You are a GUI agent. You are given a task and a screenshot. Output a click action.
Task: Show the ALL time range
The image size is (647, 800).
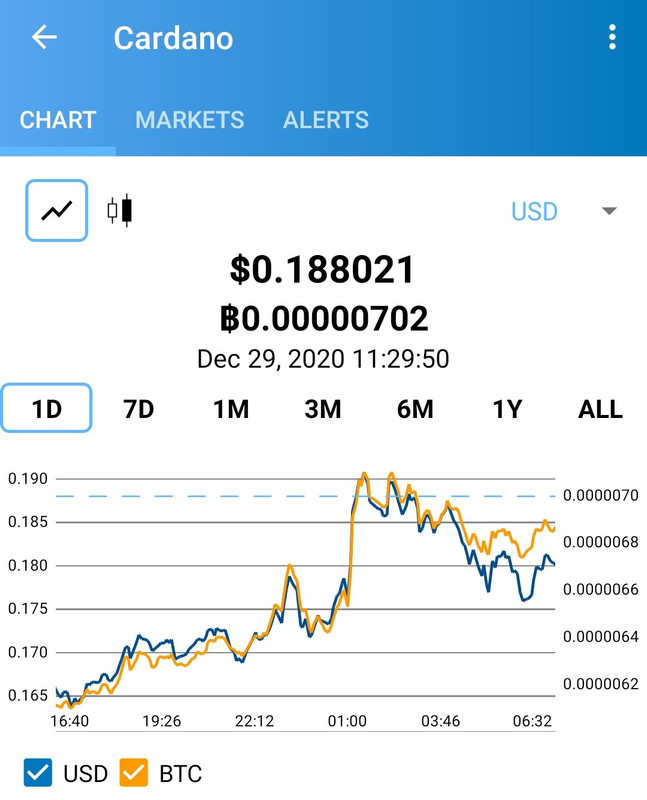pyautogui.click(x=600, y=408)
